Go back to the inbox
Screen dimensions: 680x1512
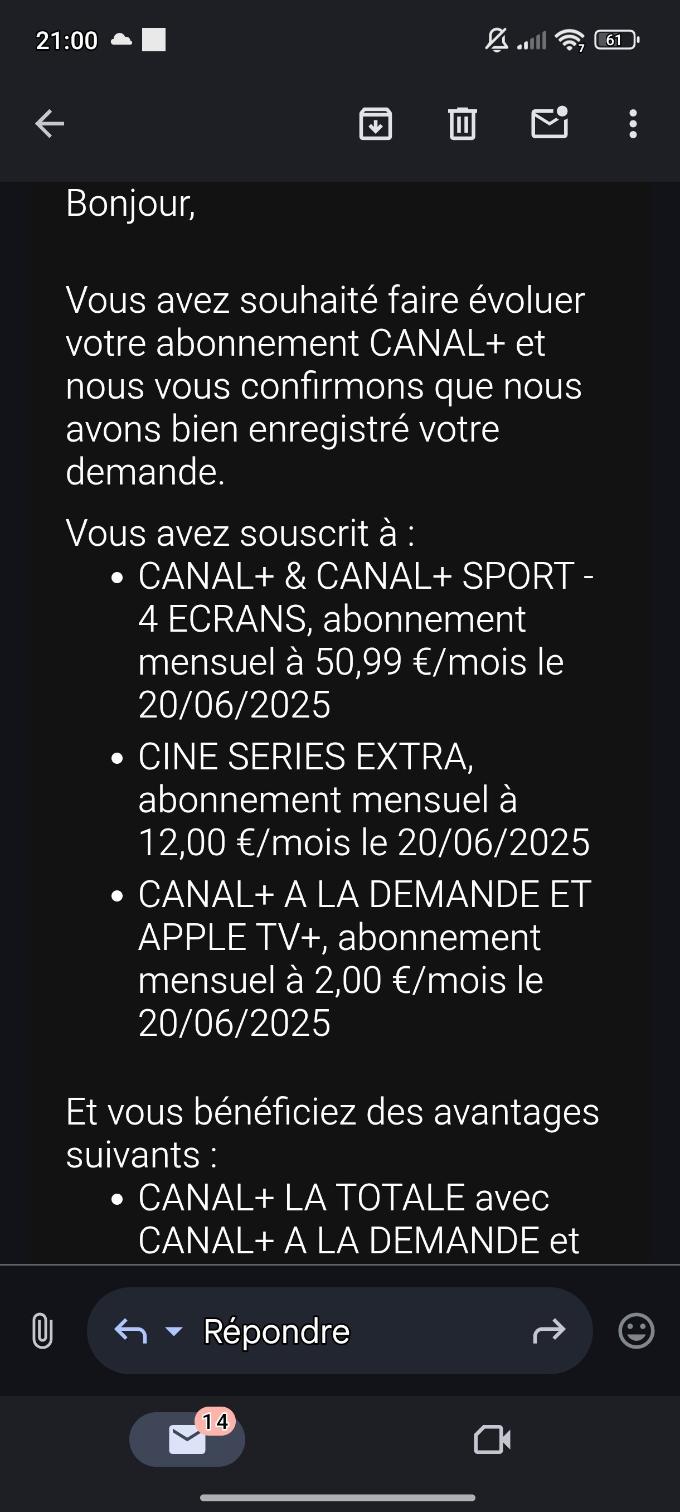coord(49,124)
